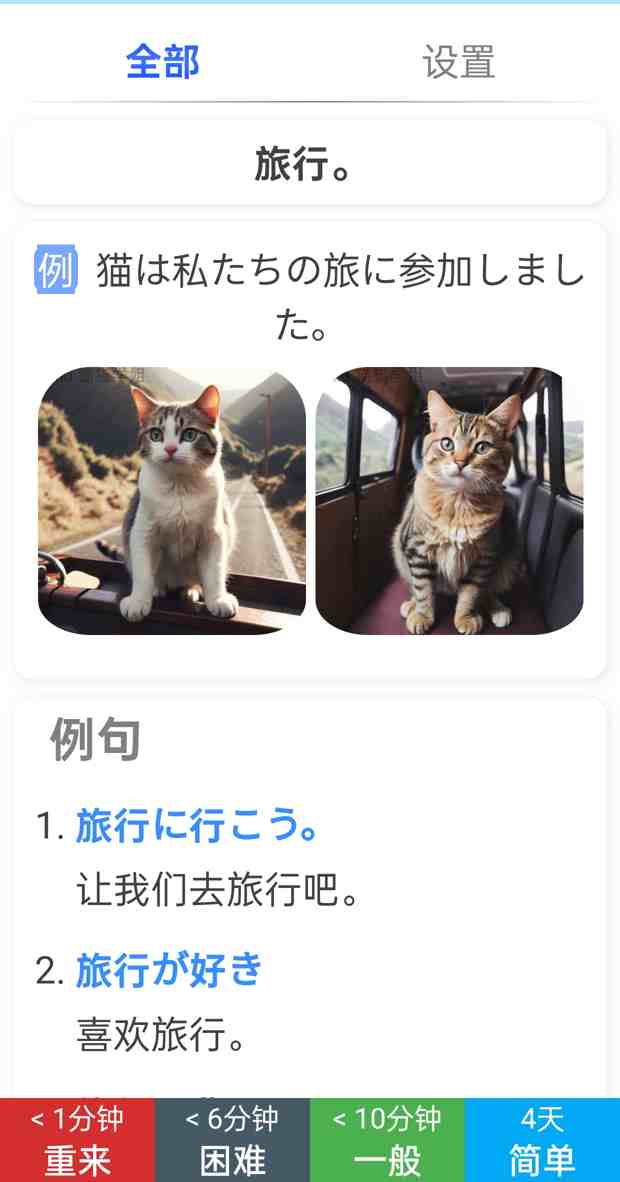Rate card as 一般

[387, 1140]
